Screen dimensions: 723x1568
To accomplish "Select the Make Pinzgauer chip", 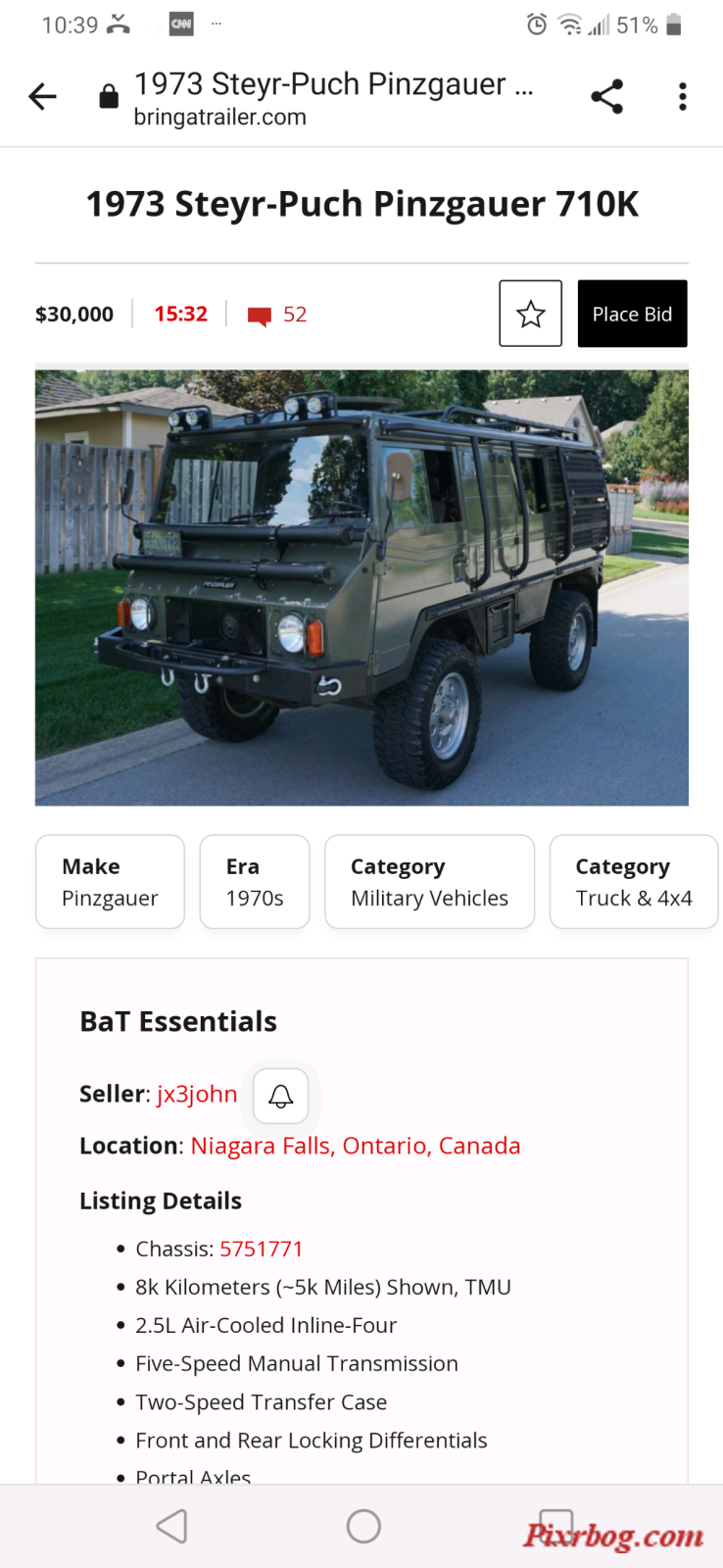I will click(110, 882).
